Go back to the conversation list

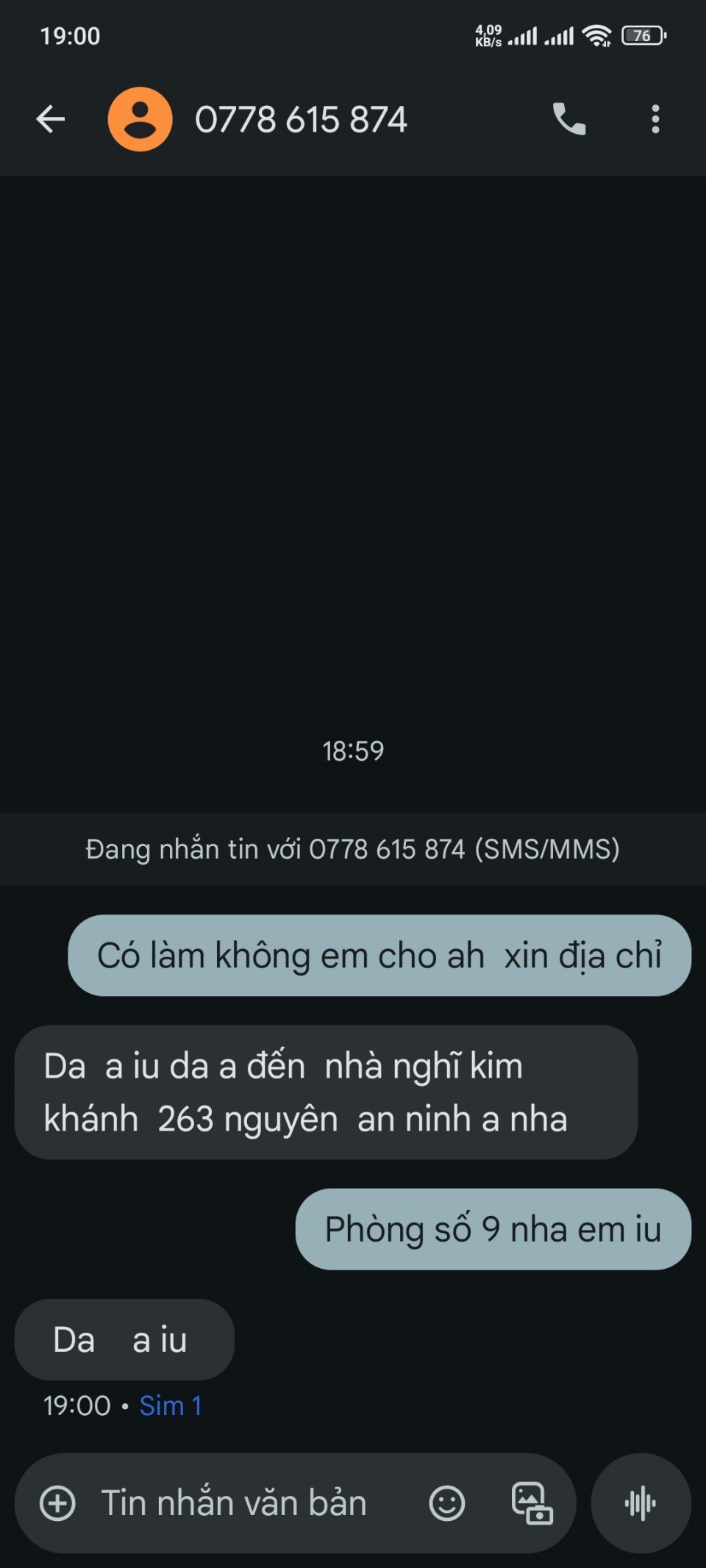[50, 119]
